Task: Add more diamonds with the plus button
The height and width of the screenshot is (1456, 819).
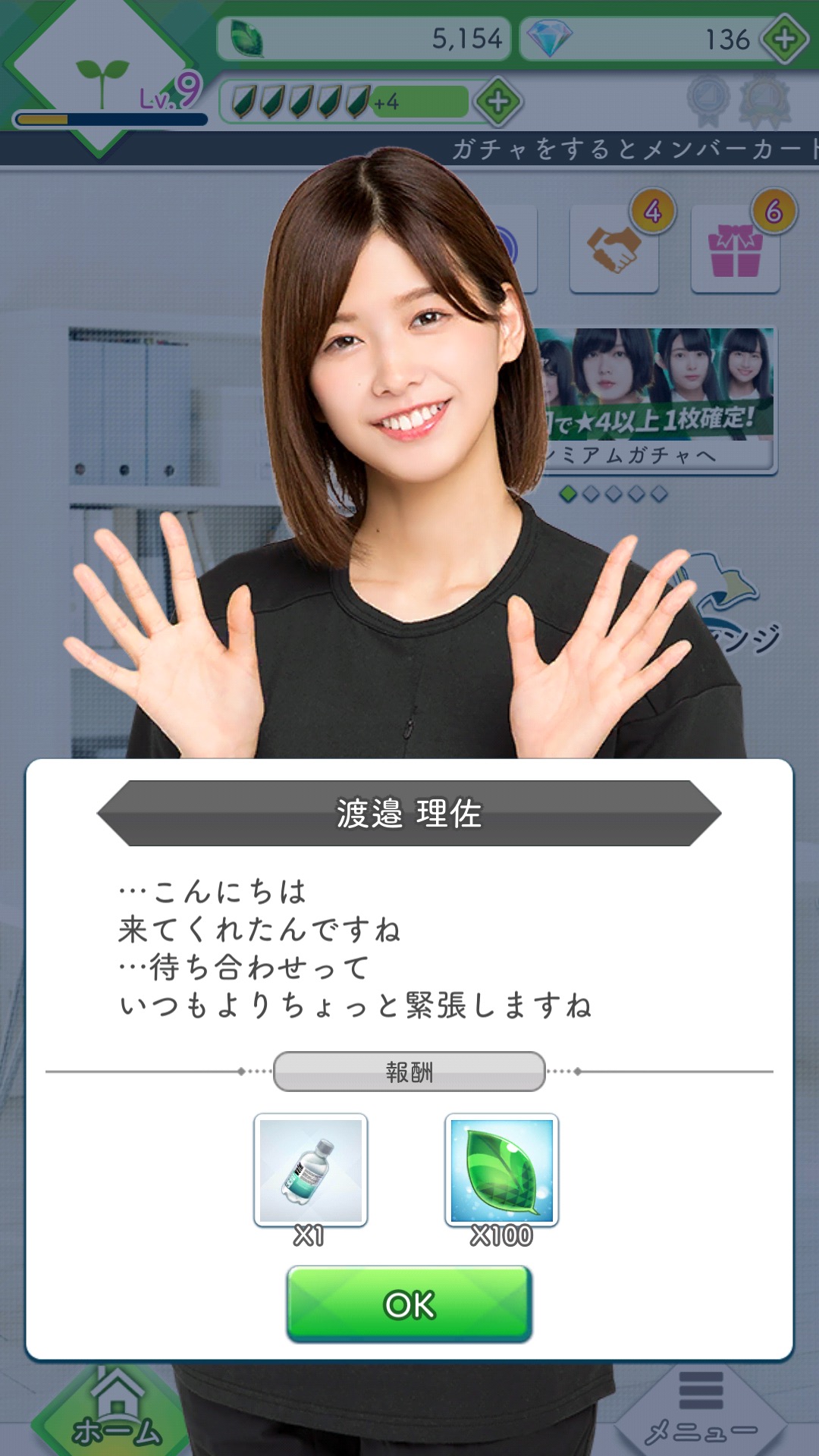Action: coord(784,39)
